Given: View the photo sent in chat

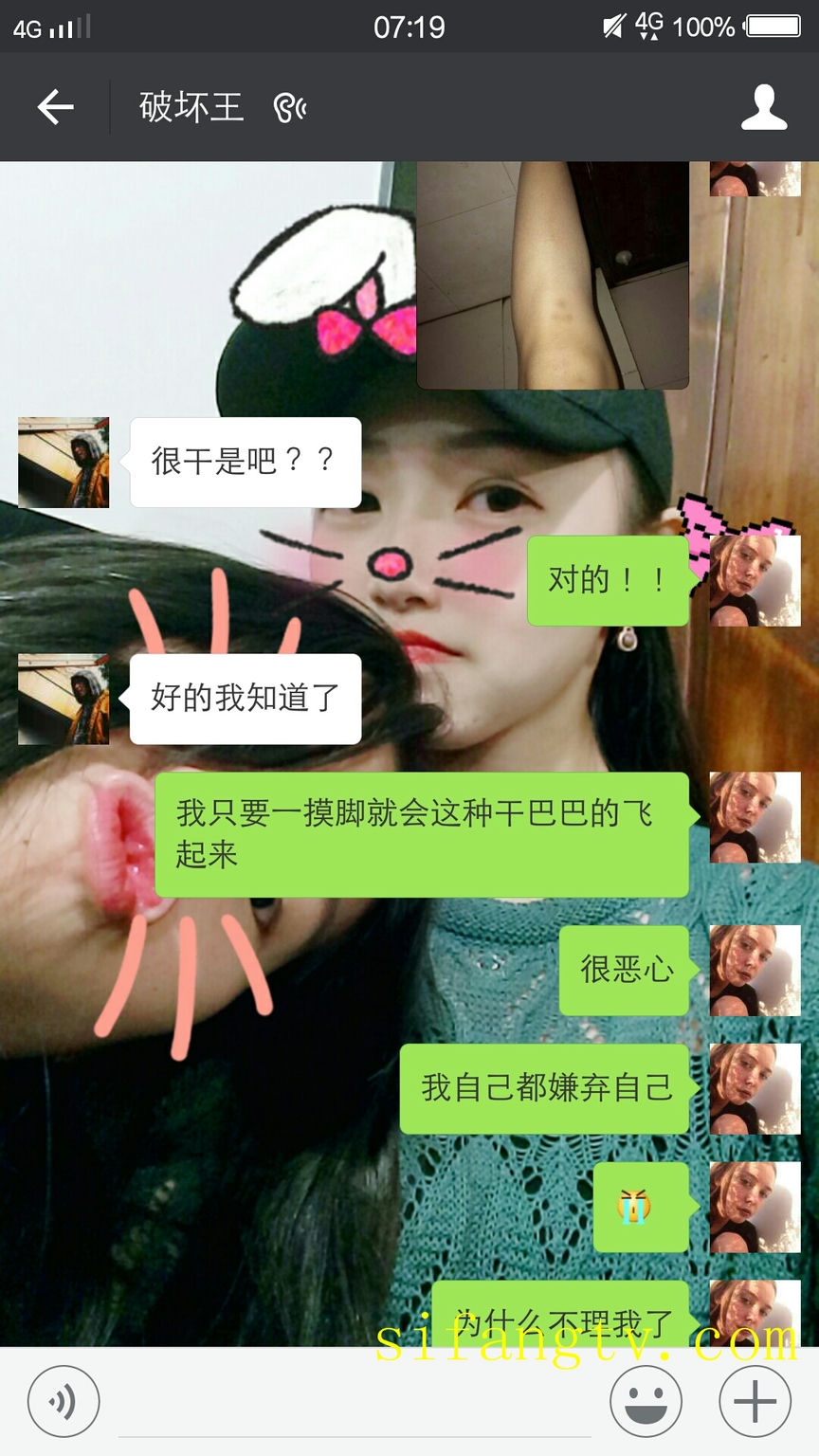Looking at the screenshot, I should 553,275.
